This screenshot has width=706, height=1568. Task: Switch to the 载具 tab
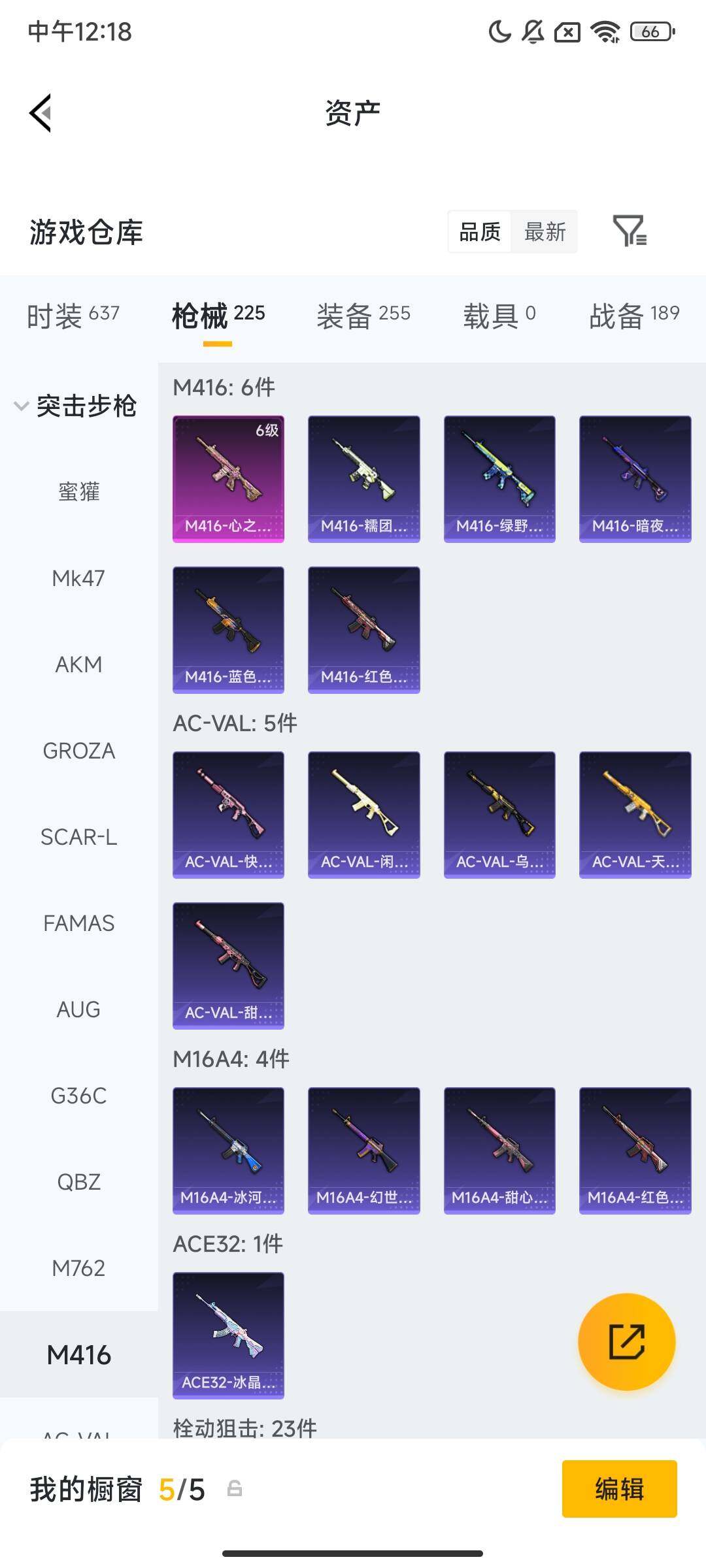click(499, 316)
